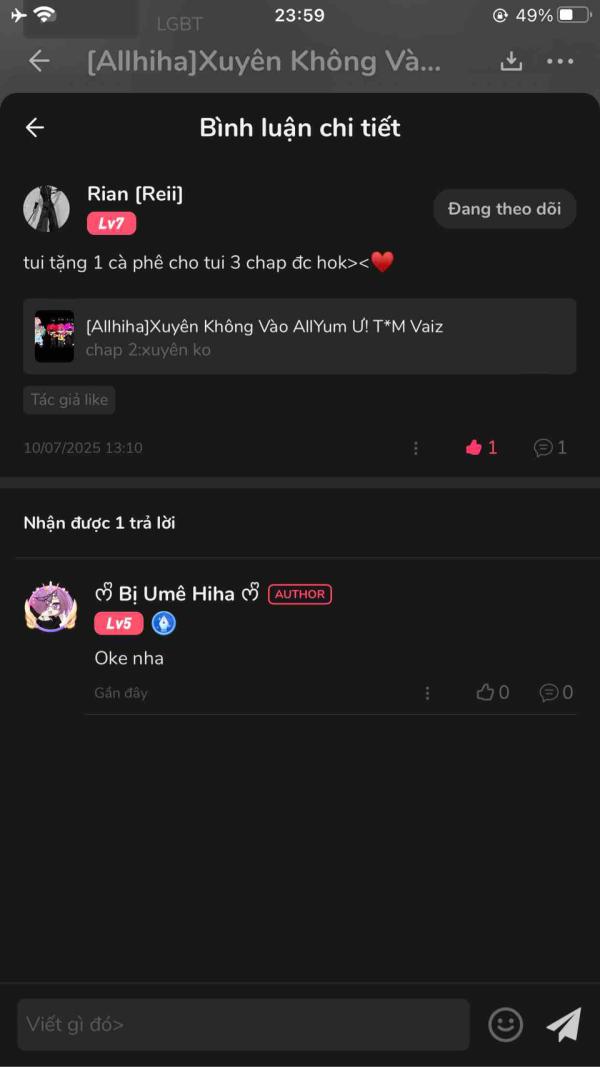Send the comment with paper plane icon
Screen dimensions: 600x1067
tap(564, 1024)
